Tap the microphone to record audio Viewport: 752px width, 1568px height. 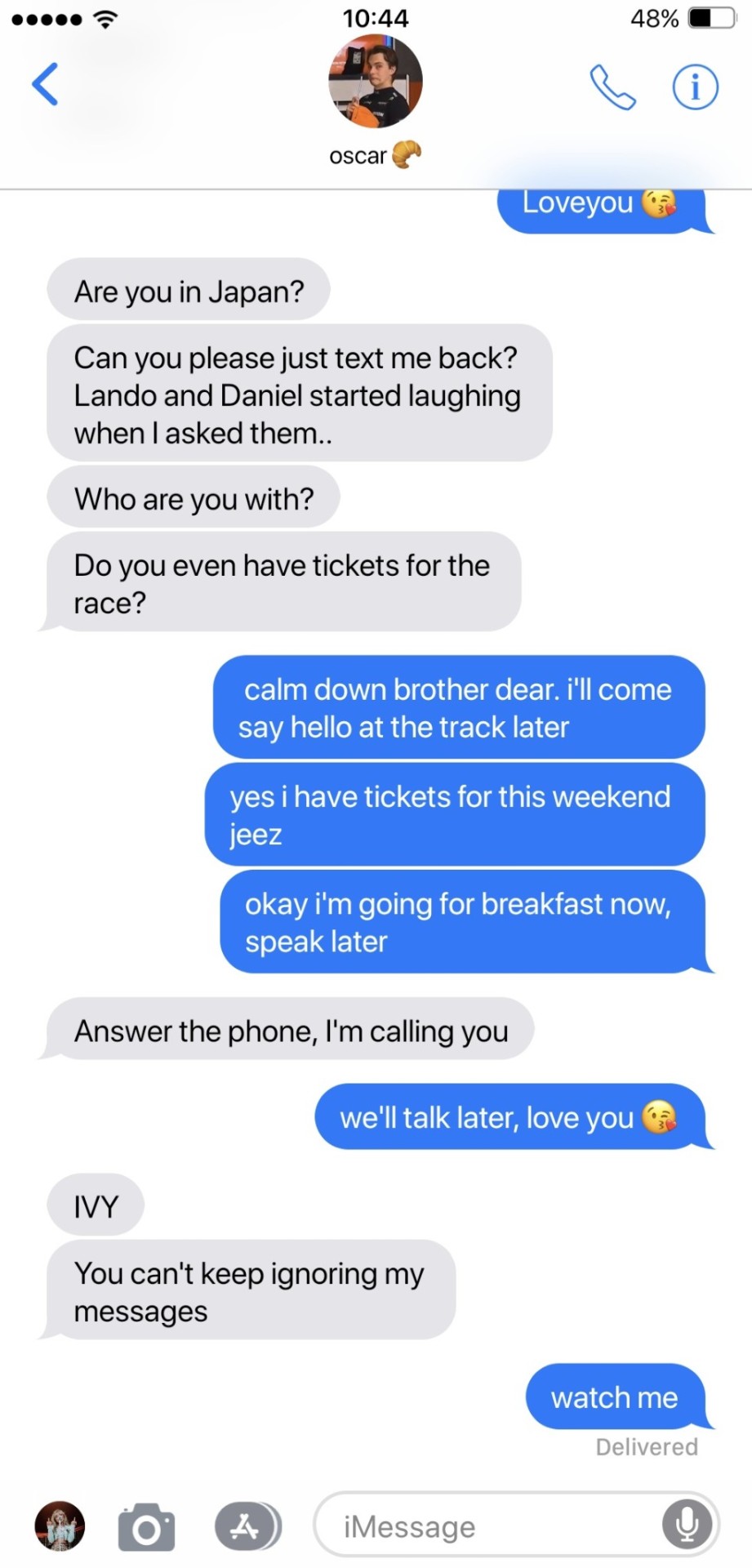click(687, 1524)
